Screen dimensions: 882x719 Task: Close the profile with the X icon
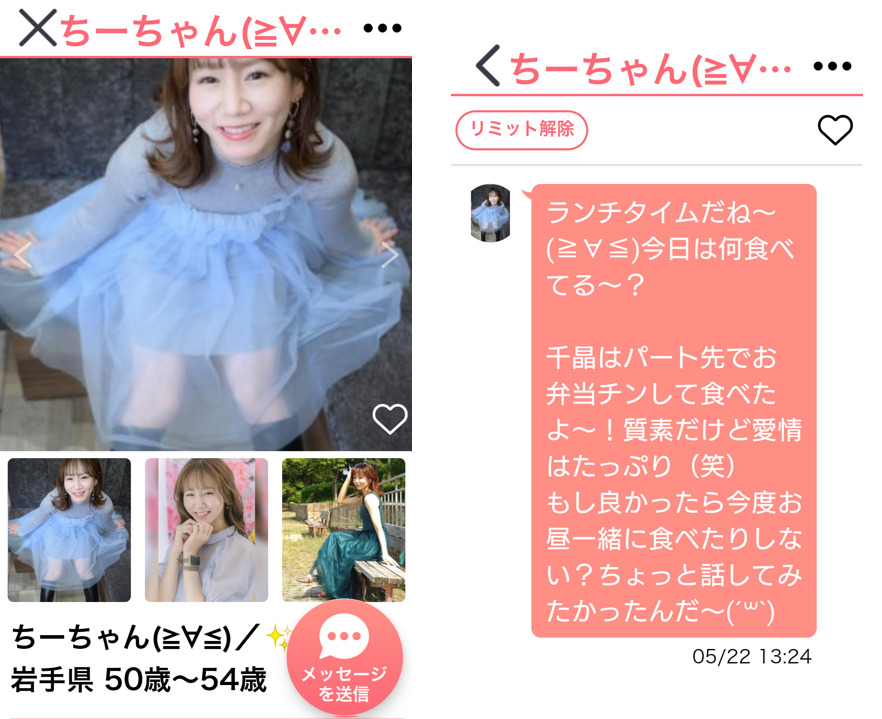click(x=37, y=29)
